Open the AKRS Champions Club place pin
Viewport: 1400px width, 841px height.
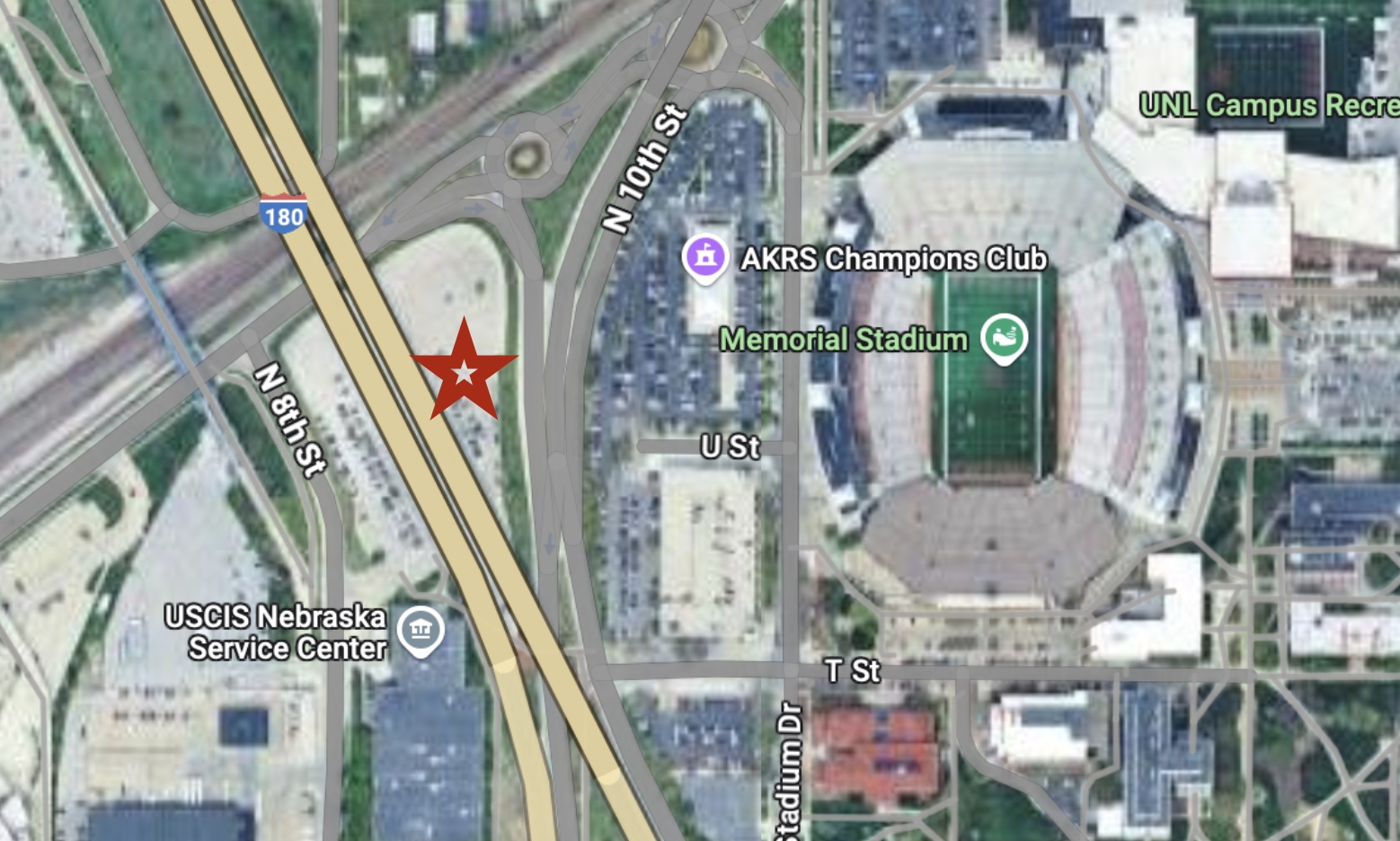[704, 258]
